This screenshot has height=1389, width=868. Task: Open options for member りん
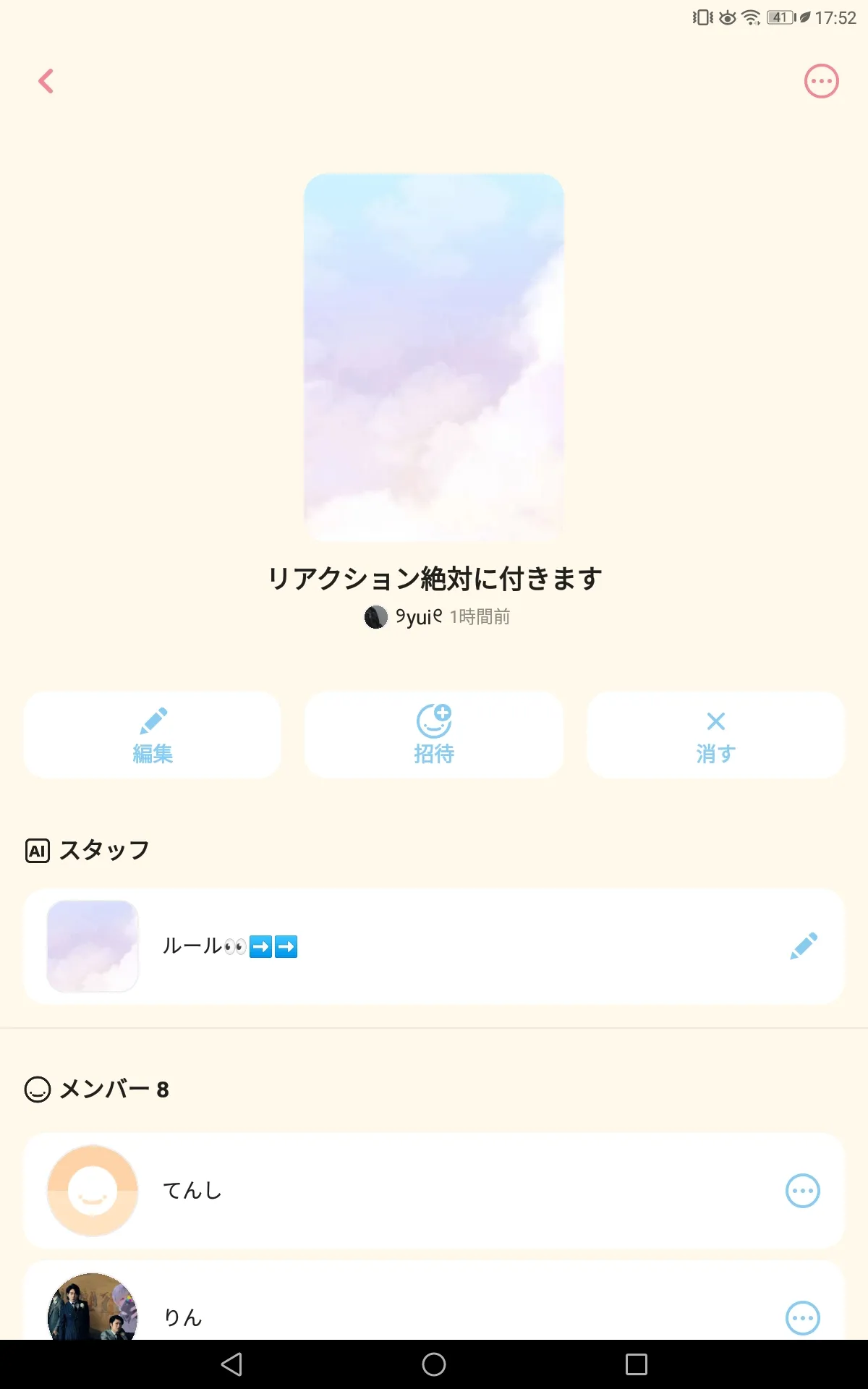point(802,1318)
